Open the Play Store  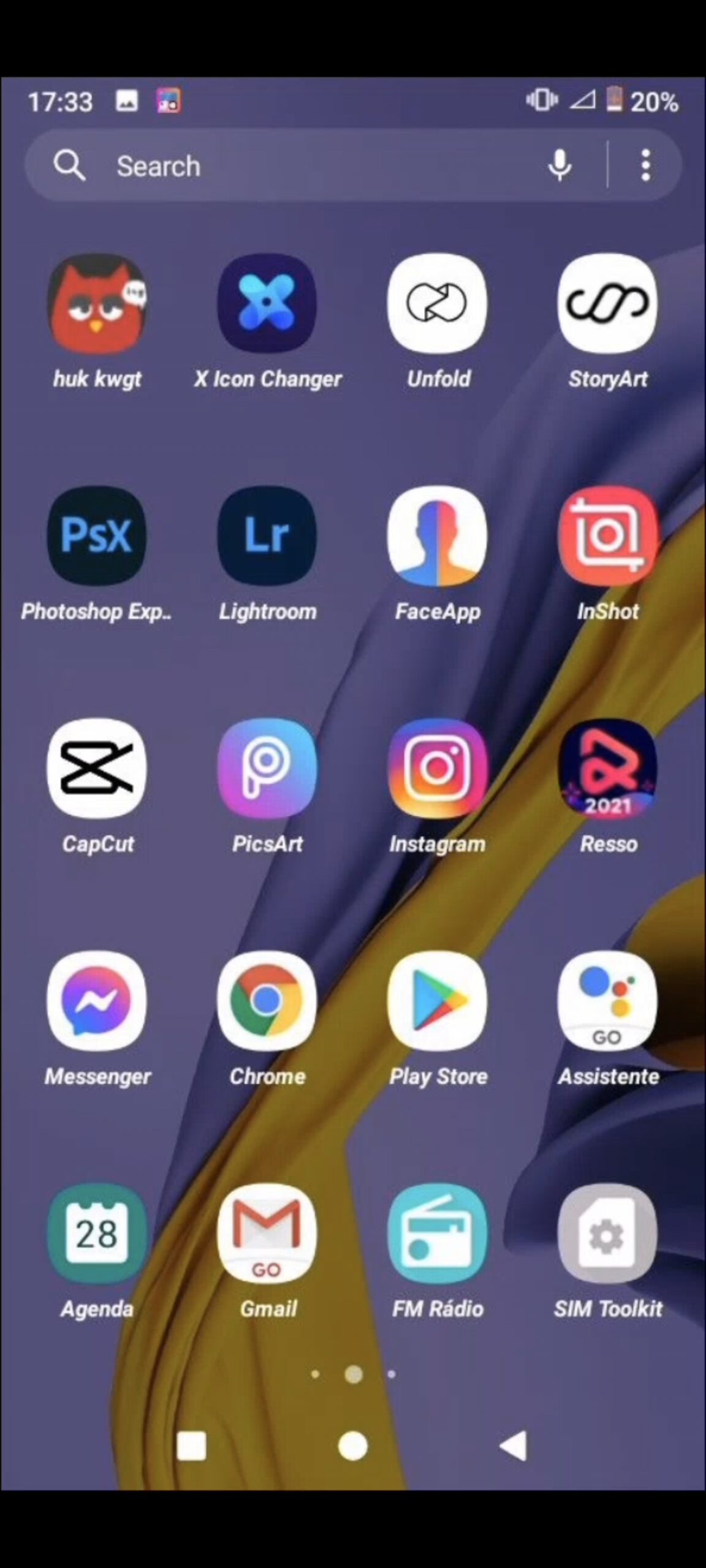(x=437, y=1001)
